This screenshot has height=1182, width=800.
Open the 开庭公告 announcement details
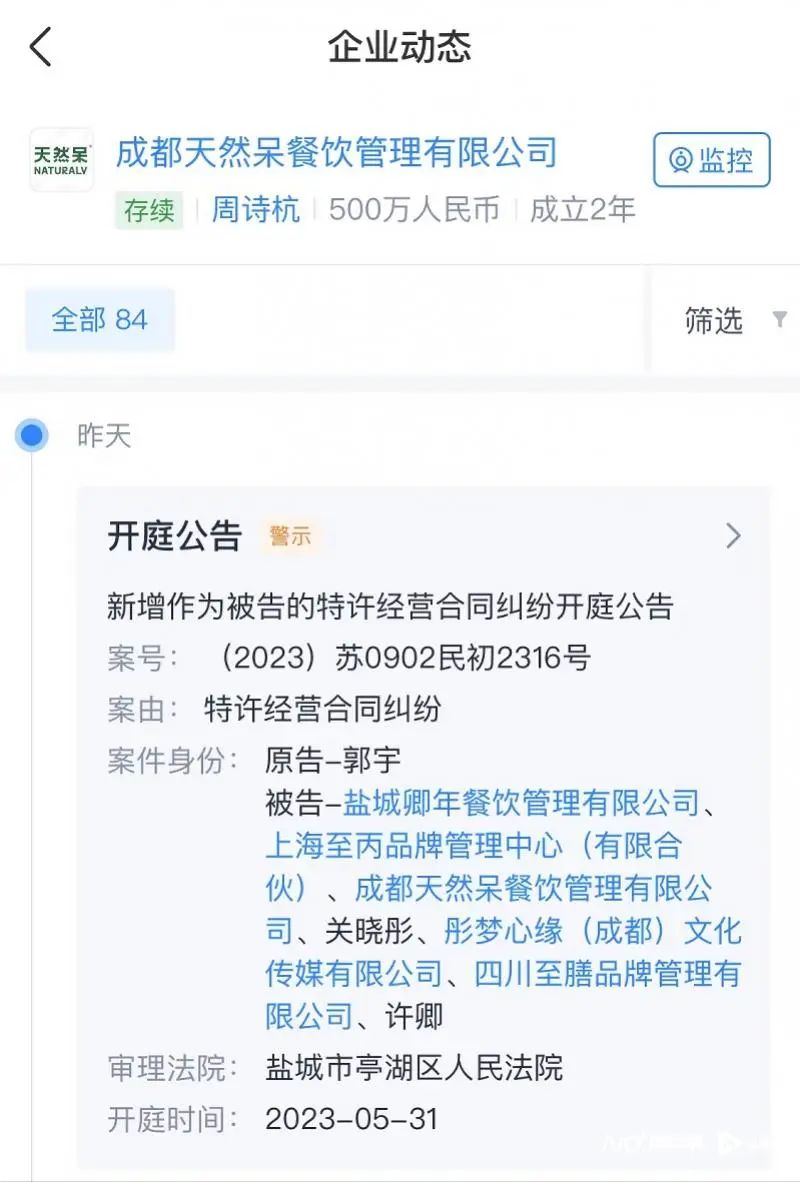733,536
